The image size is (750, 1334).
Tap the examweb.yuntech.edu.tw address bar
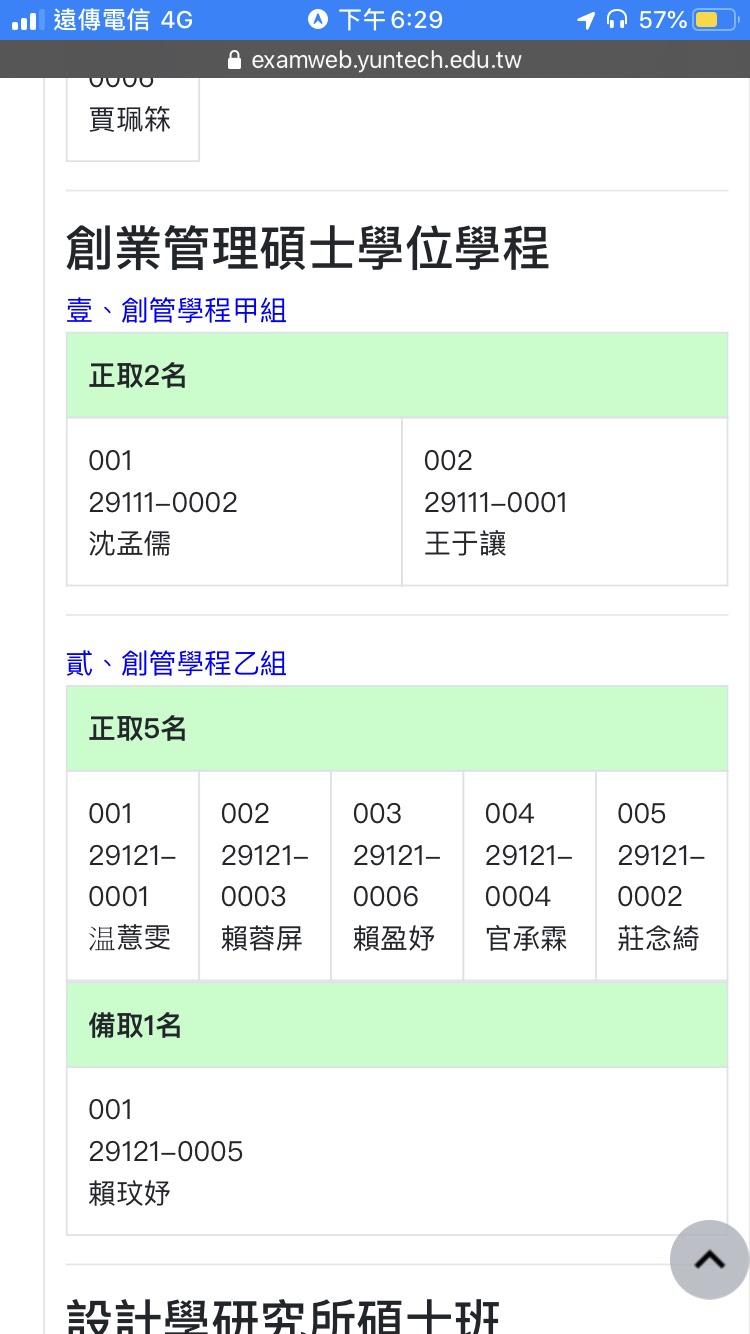pos(375,60)
